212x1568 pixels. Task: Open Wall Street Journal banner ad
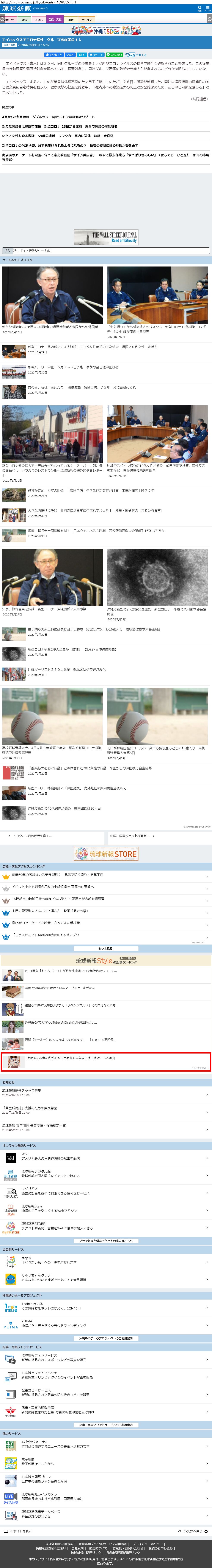106,237
